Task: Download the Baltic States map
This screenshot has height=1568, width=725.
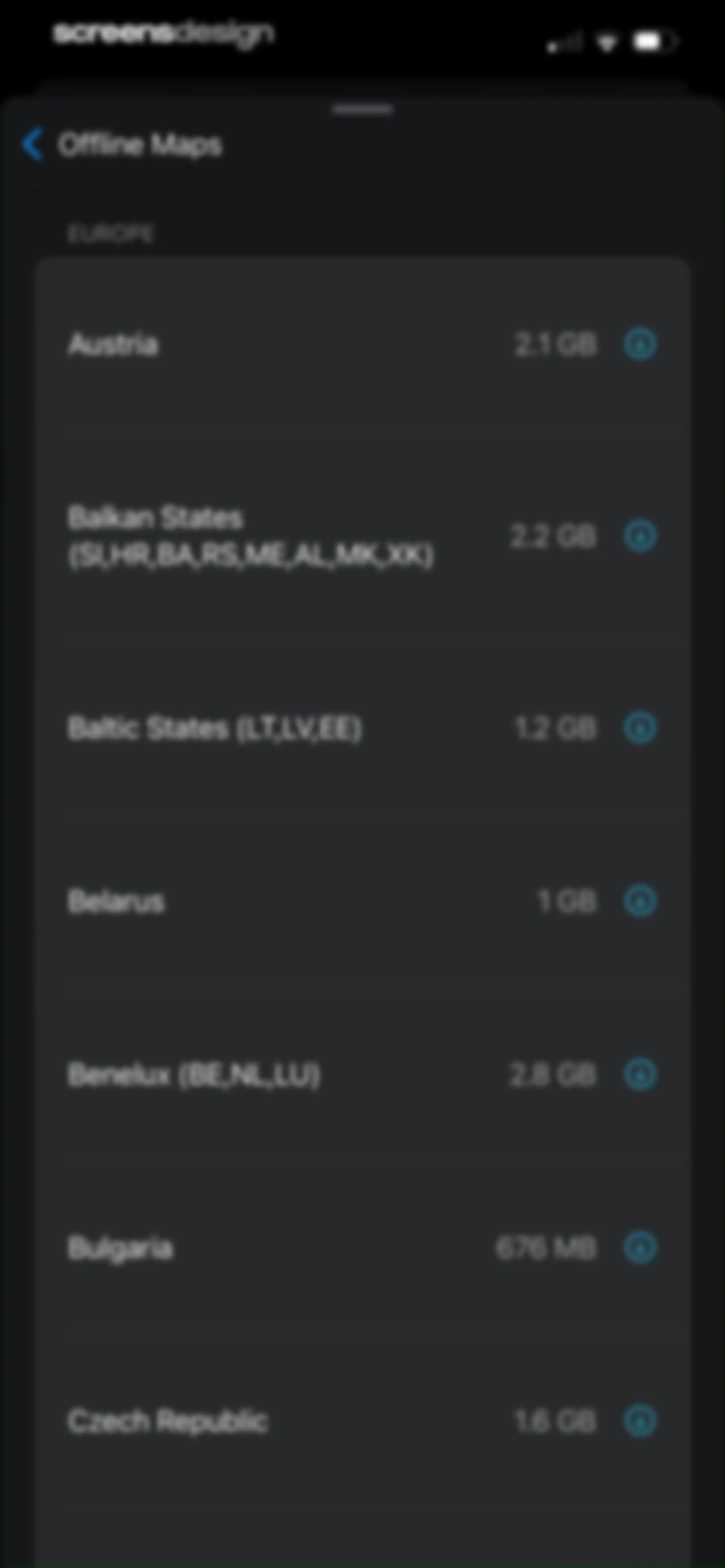Action: point(640,727)
